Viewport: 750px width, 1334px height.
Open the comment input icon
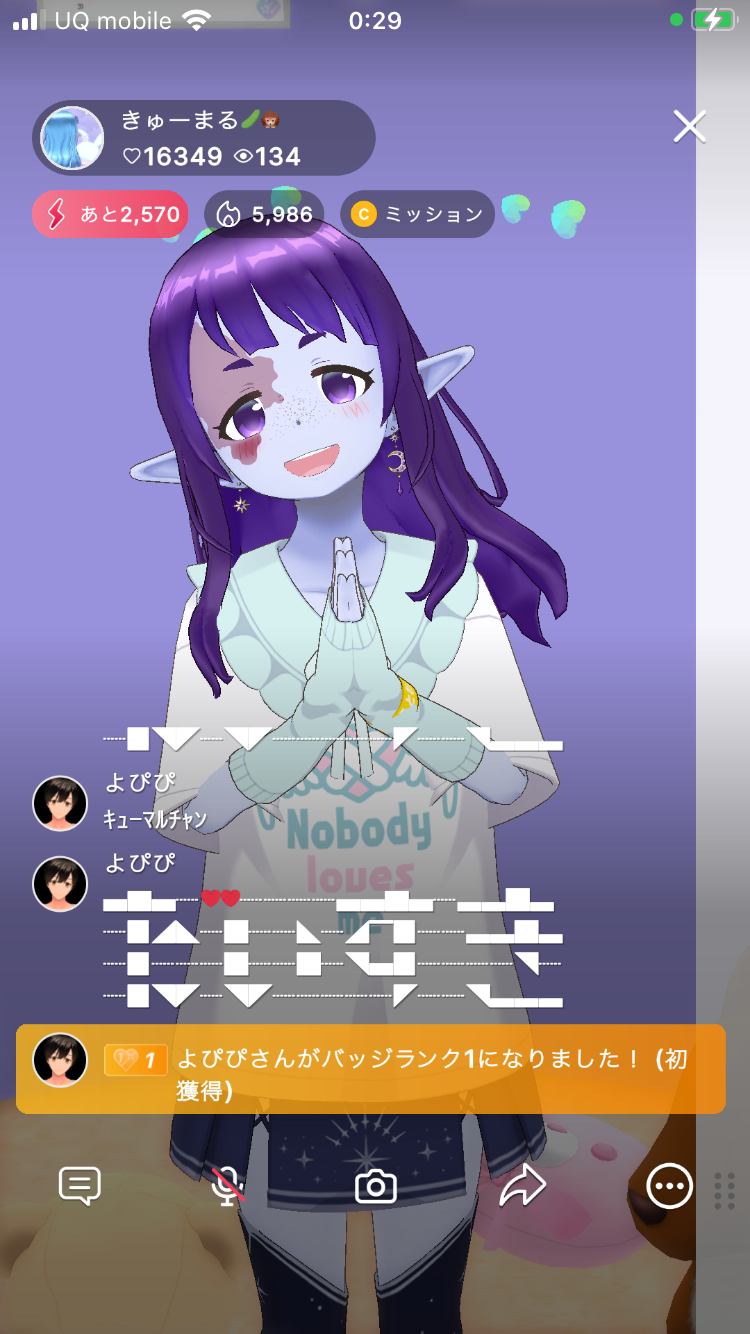pos(80,1187)
